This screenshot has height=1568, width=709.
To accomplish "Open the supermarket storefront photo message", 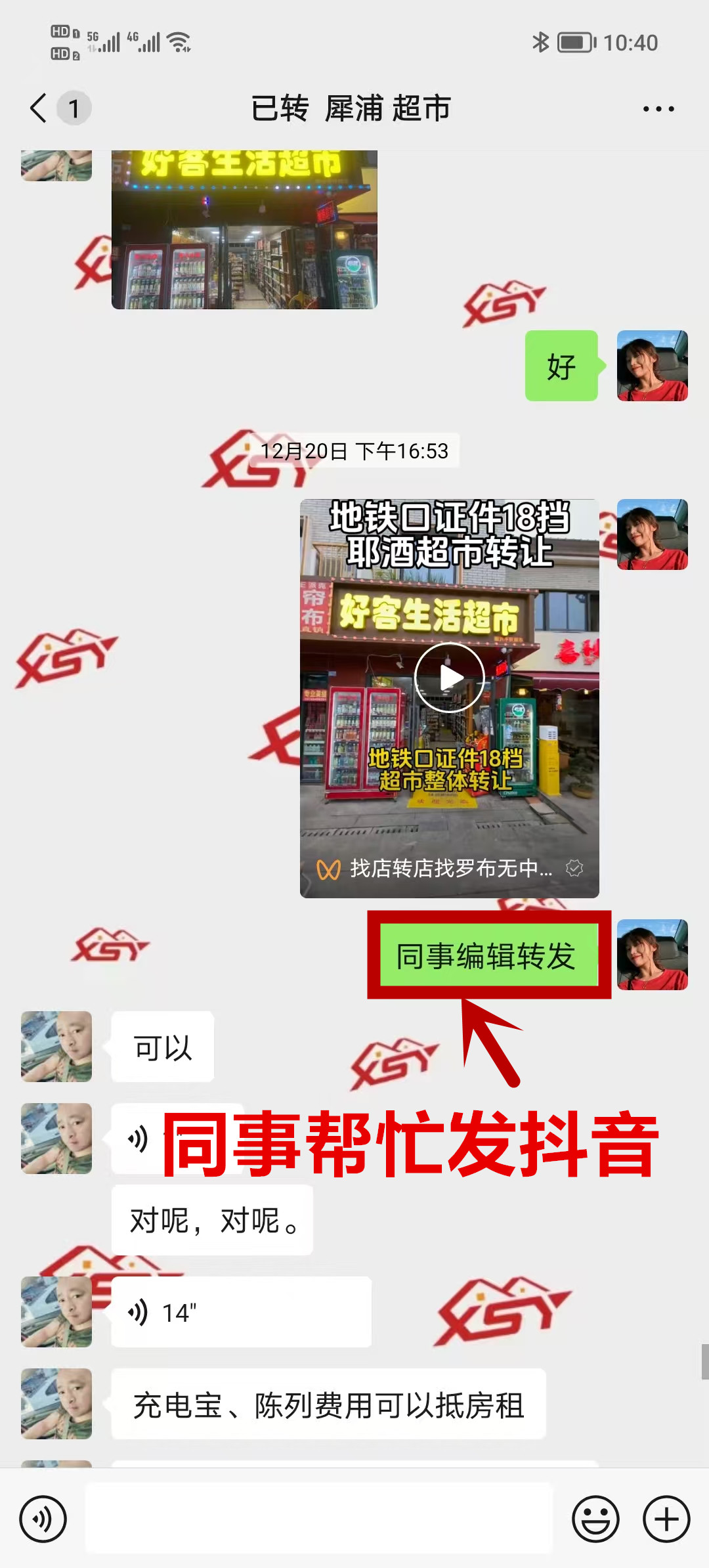I will click(x=244, y=230).
